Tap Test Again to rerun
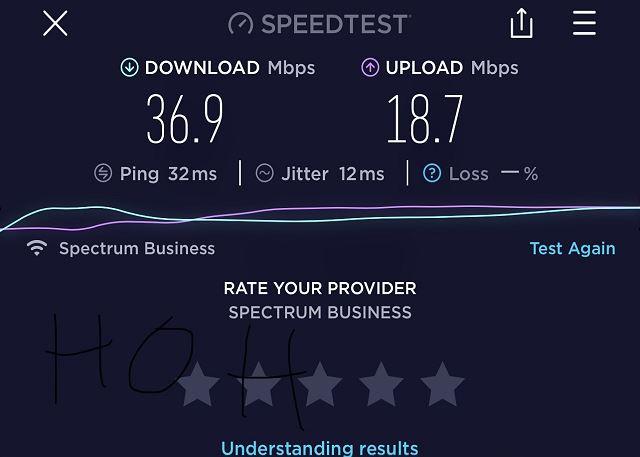This screenshot has width=640, height=457. (572, 248)
